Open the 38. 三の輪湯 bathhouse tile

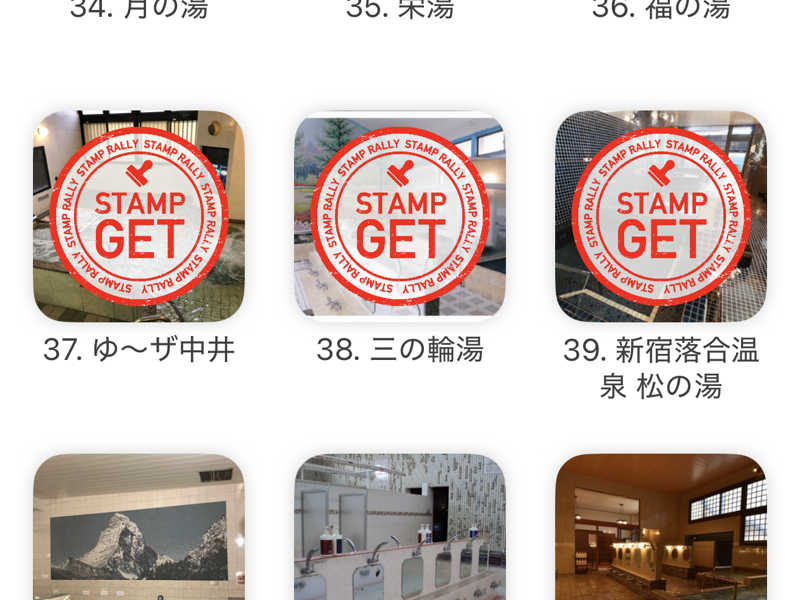(400, 216)
